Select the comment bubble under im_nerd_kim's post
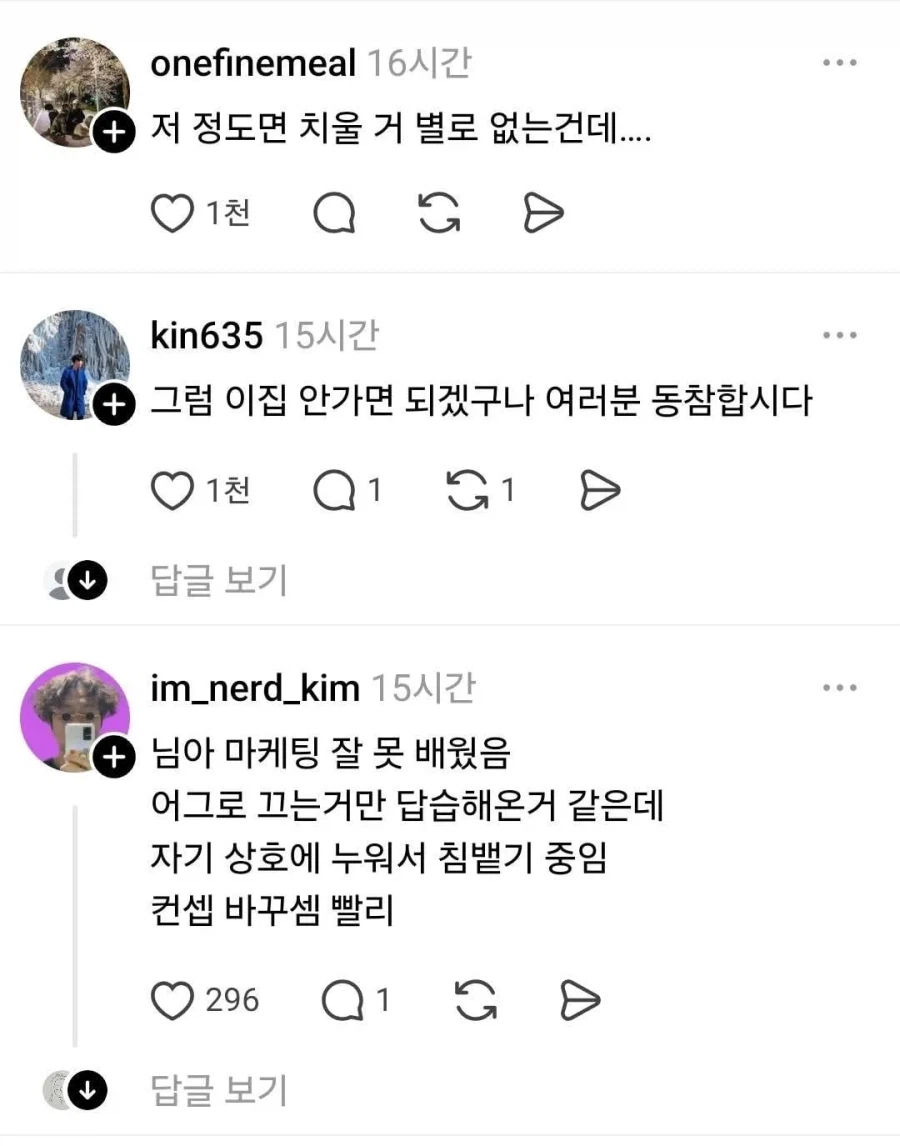 (344, 998)
